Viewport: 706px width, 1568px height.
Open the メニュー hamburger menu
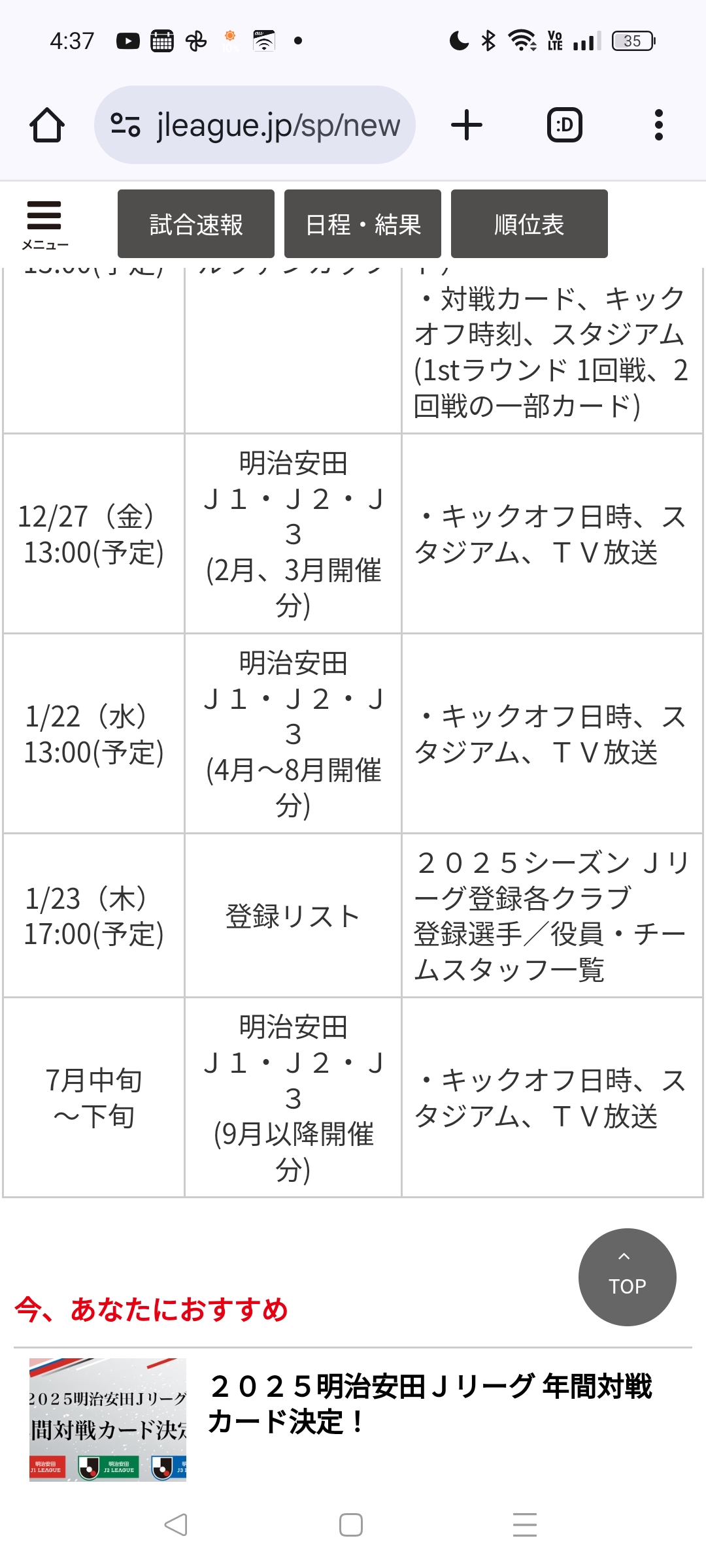click(44, 225)
